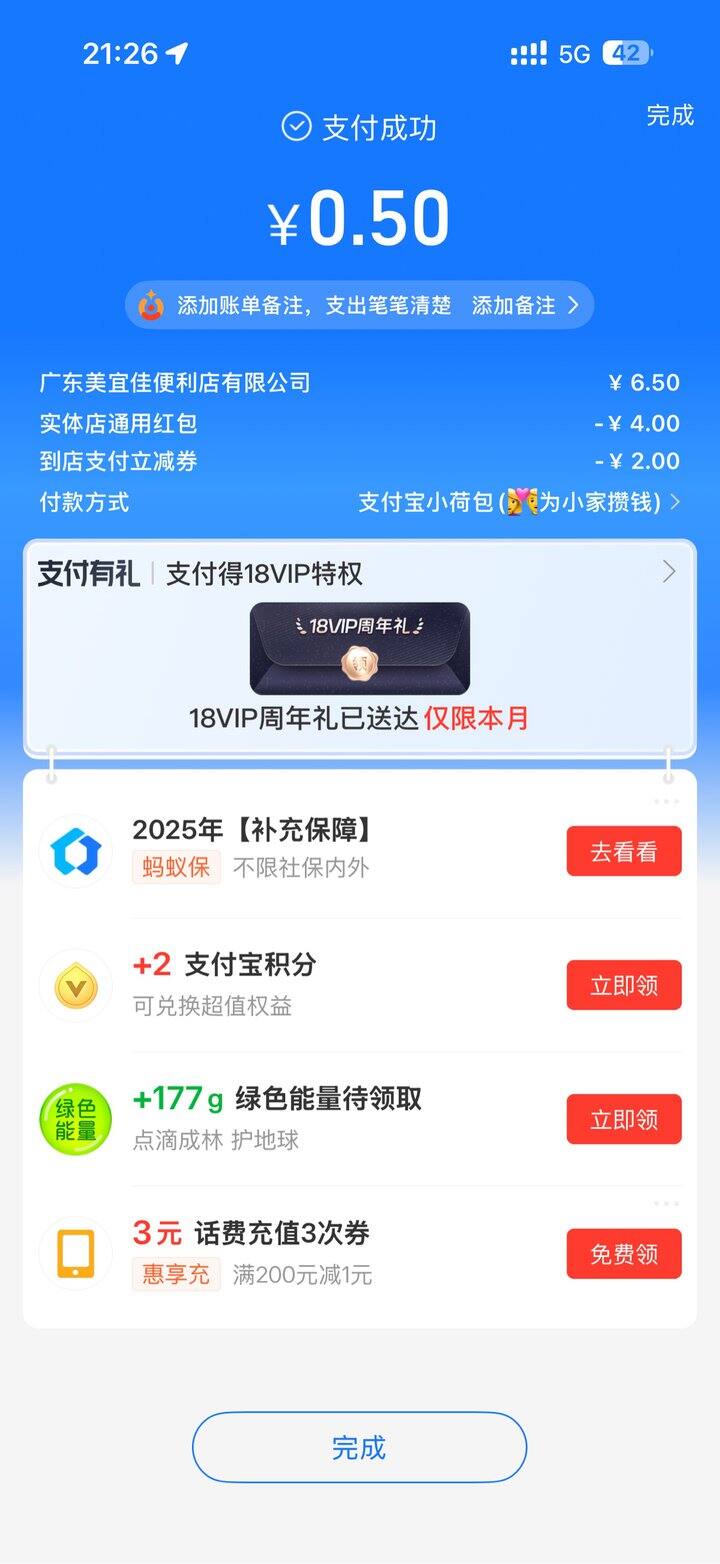Add a bill note via 添加备注

(525, 306)
